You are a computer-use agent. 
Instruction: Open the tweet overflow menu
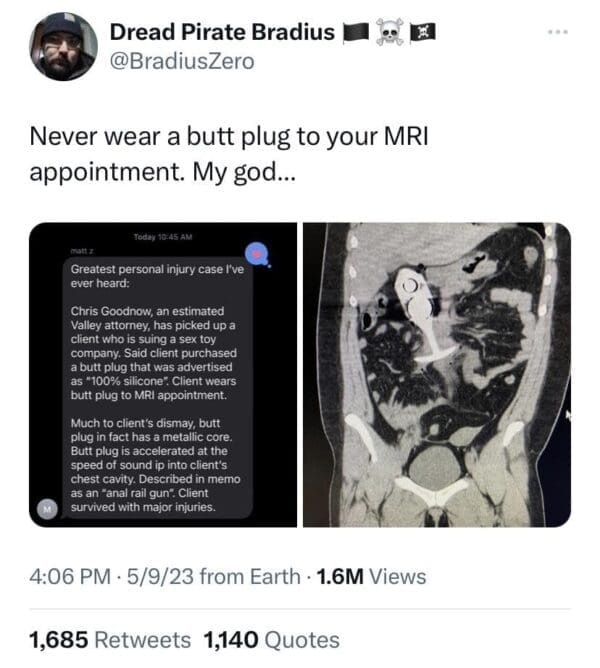coord(557,31)
